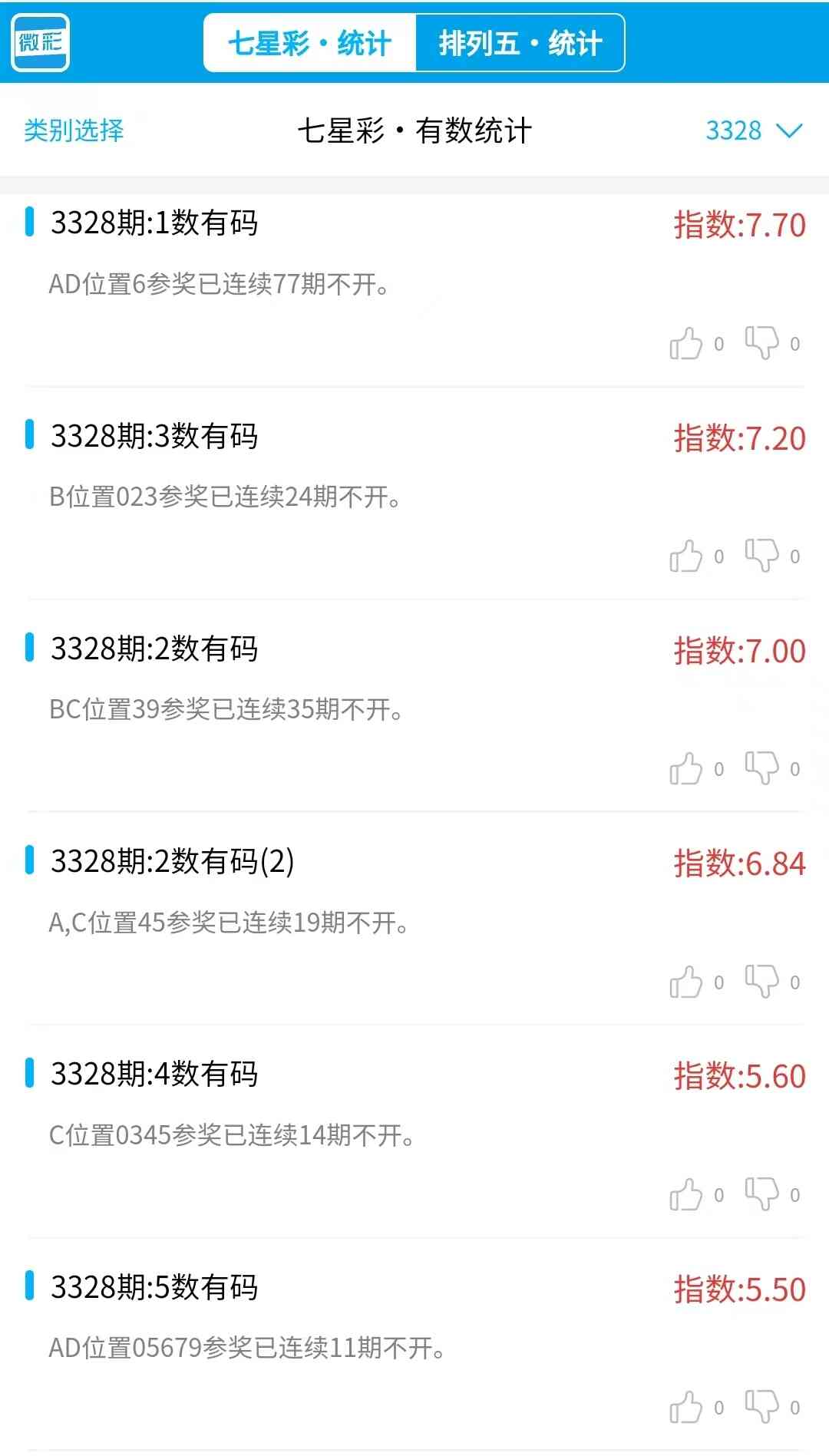Like the 3数有码 entry
The width and height of the screenshot is (829, 1456).
[686, 556]
